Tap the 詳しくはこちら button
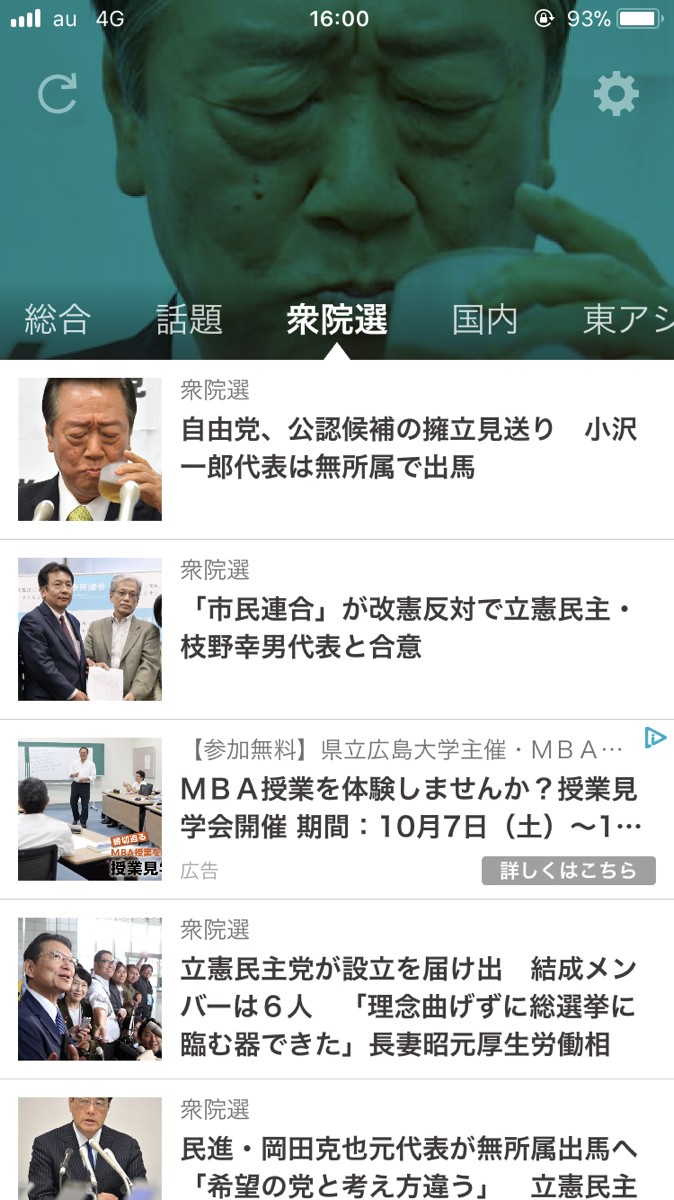 (568, 870)
